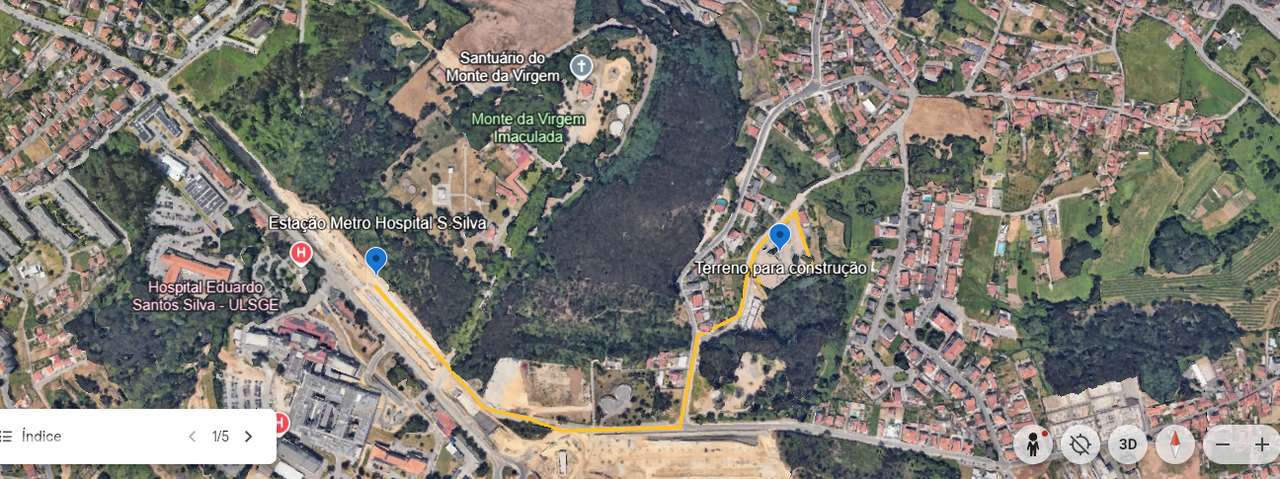
Task: Advance to the next slide
Action: click(x=248, y=436)
